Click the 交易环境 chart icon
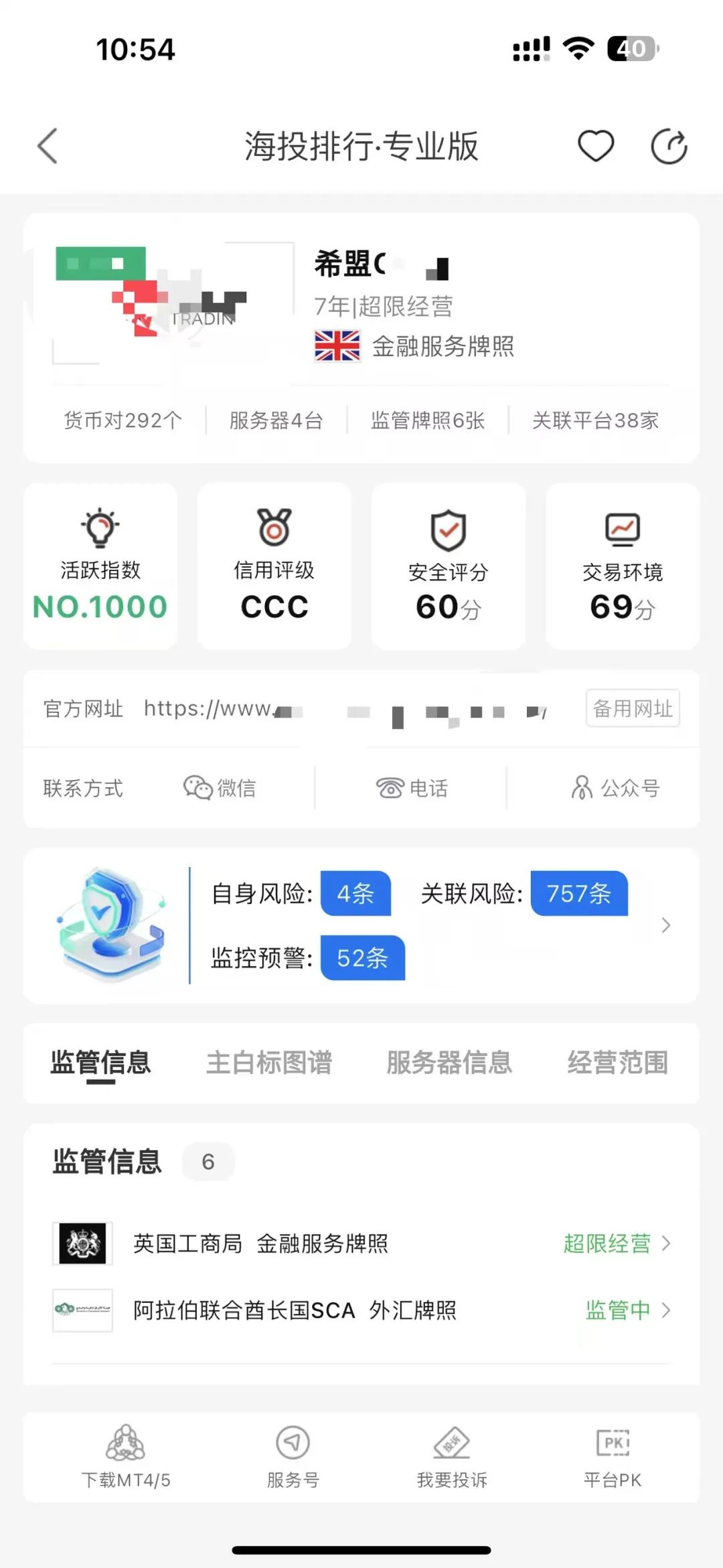 621,530
